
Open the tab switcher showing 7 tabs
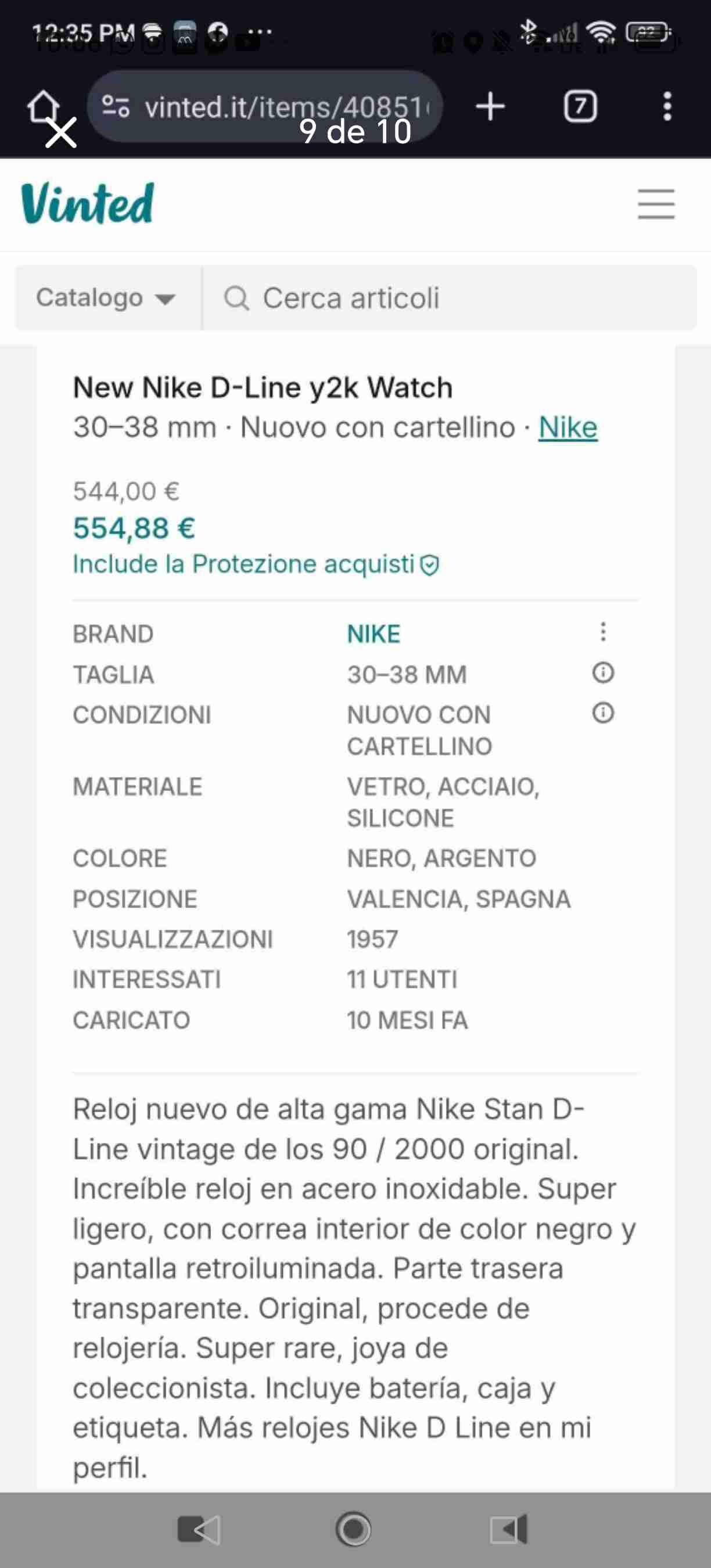(581, 106)
